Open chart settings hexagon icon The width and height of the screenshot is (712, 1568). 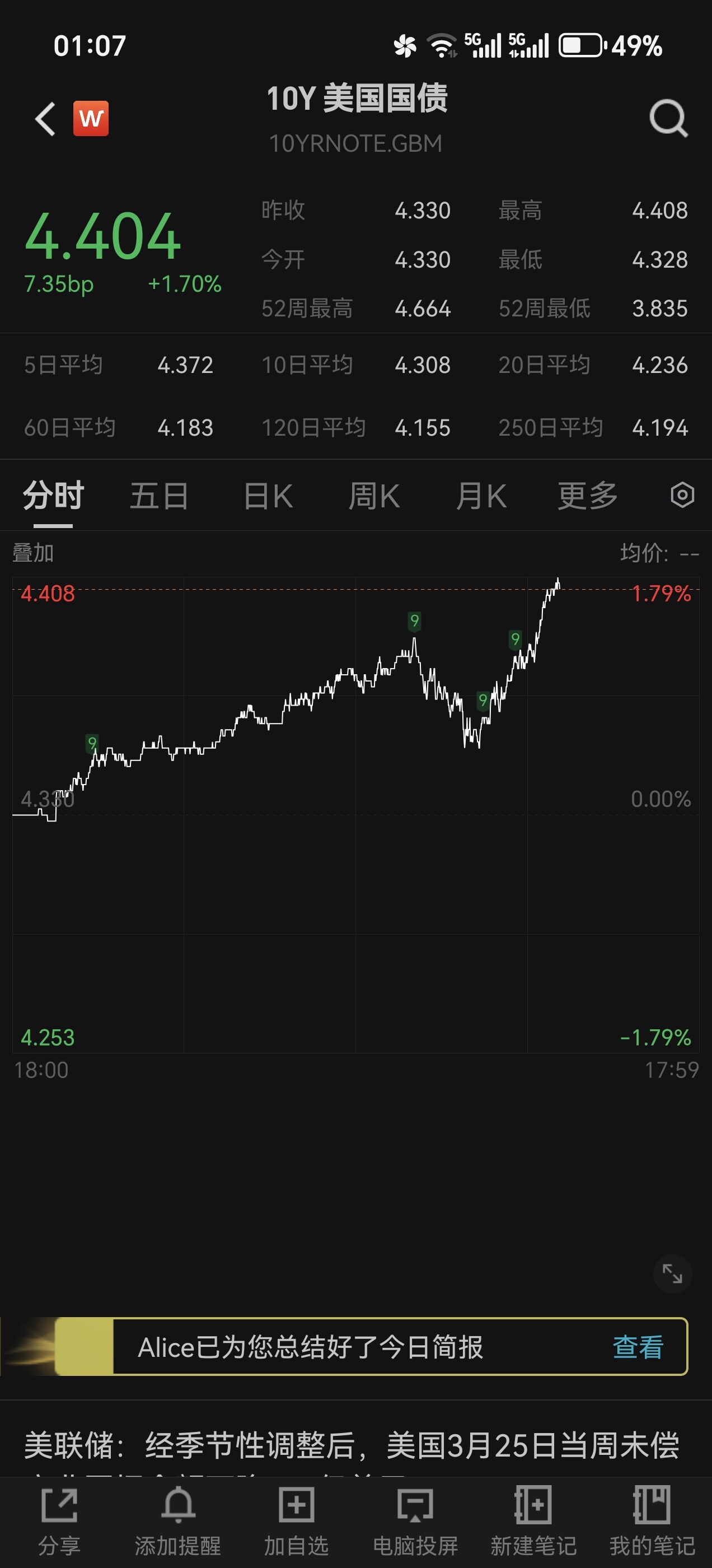[x=682, y=495]
